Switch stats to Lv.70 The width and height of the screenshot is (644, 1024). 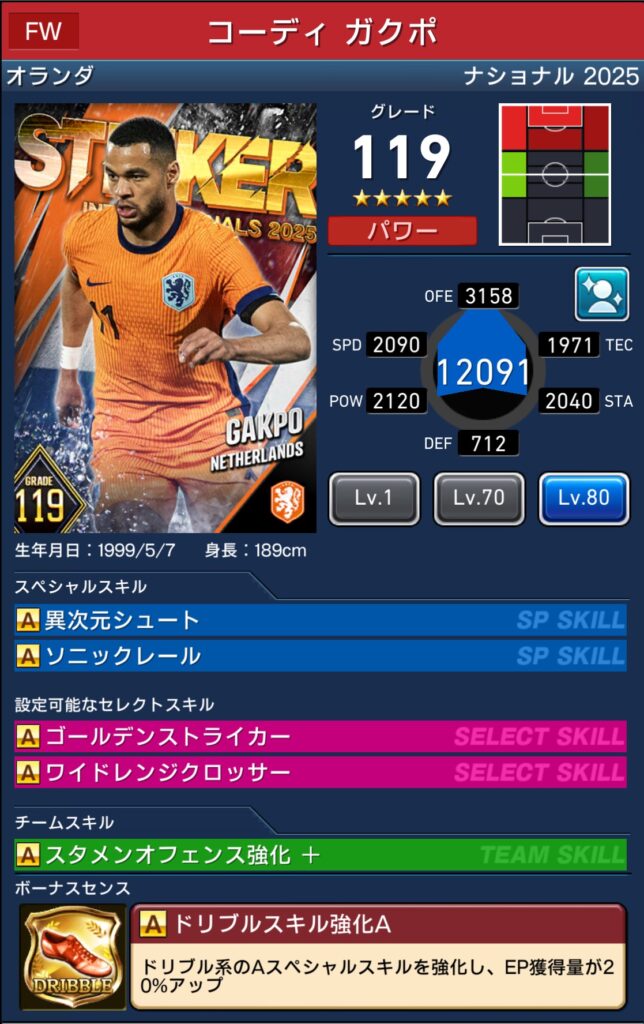point(478,498)
